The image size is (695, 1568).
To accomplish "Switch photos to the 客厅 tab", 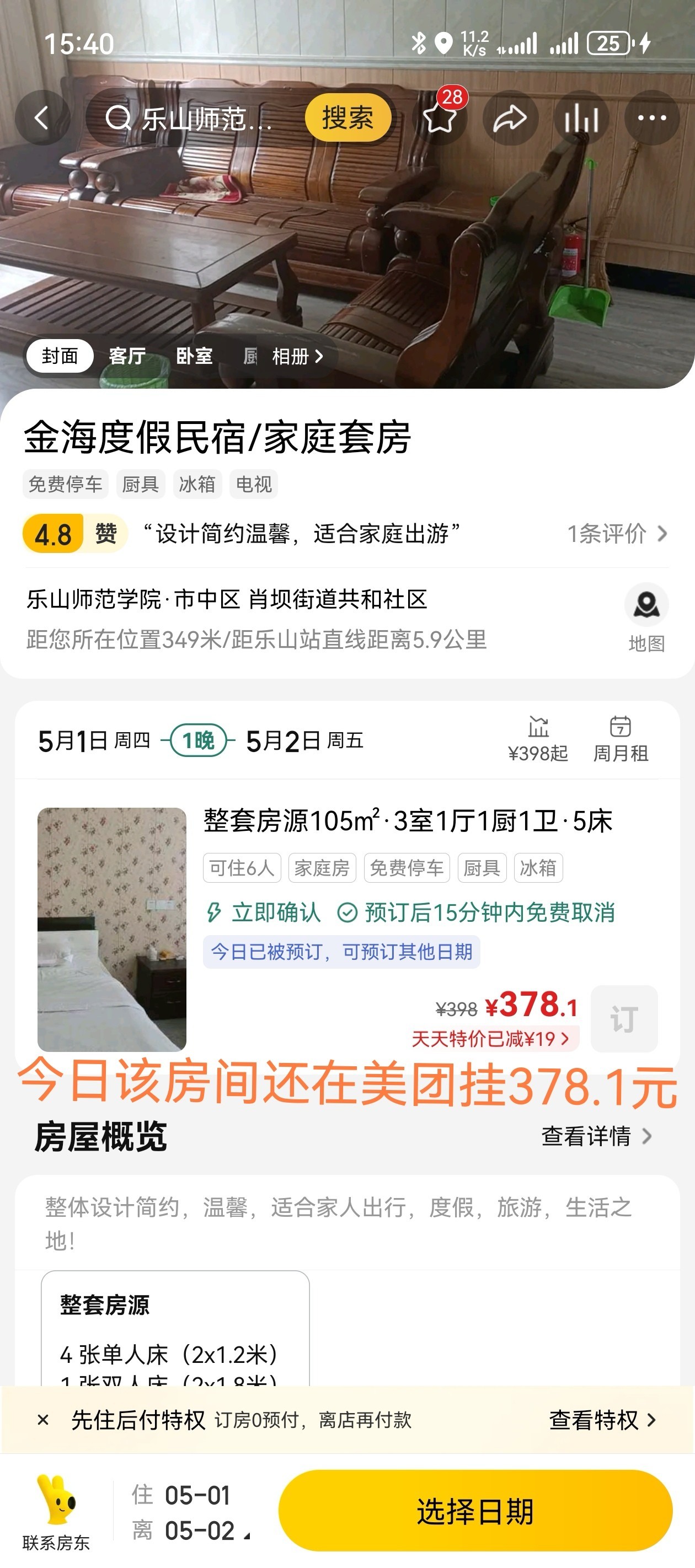I will (127, 356).
